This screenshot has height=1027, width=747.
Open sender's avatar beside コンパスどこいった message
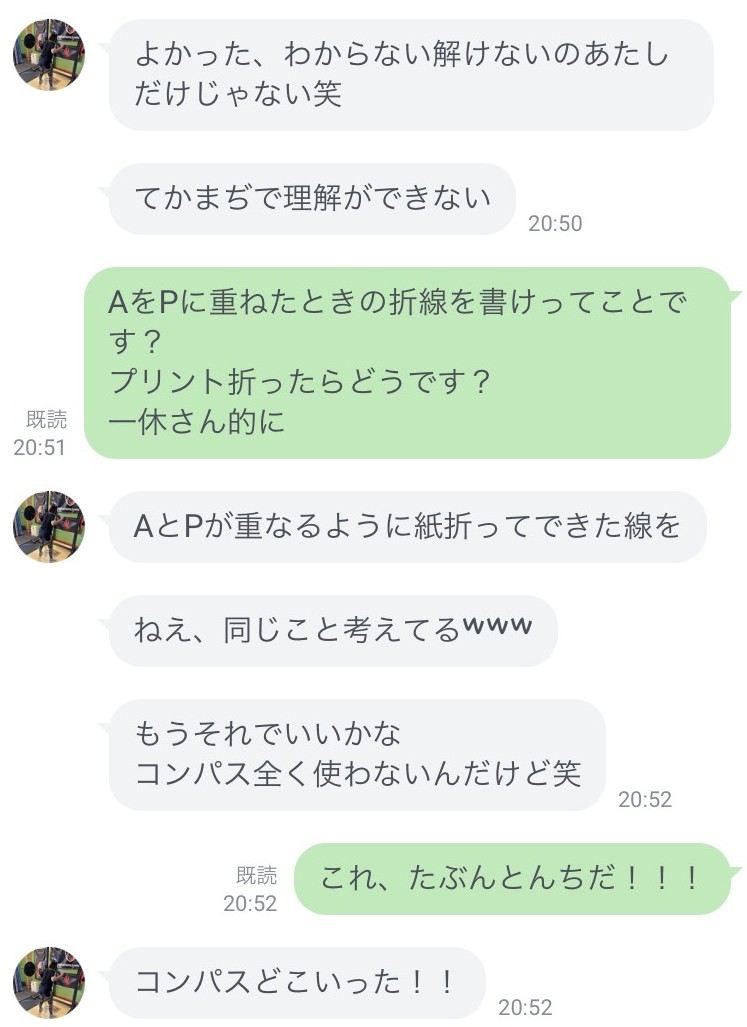pyautogui.click(x=49, y=982)
